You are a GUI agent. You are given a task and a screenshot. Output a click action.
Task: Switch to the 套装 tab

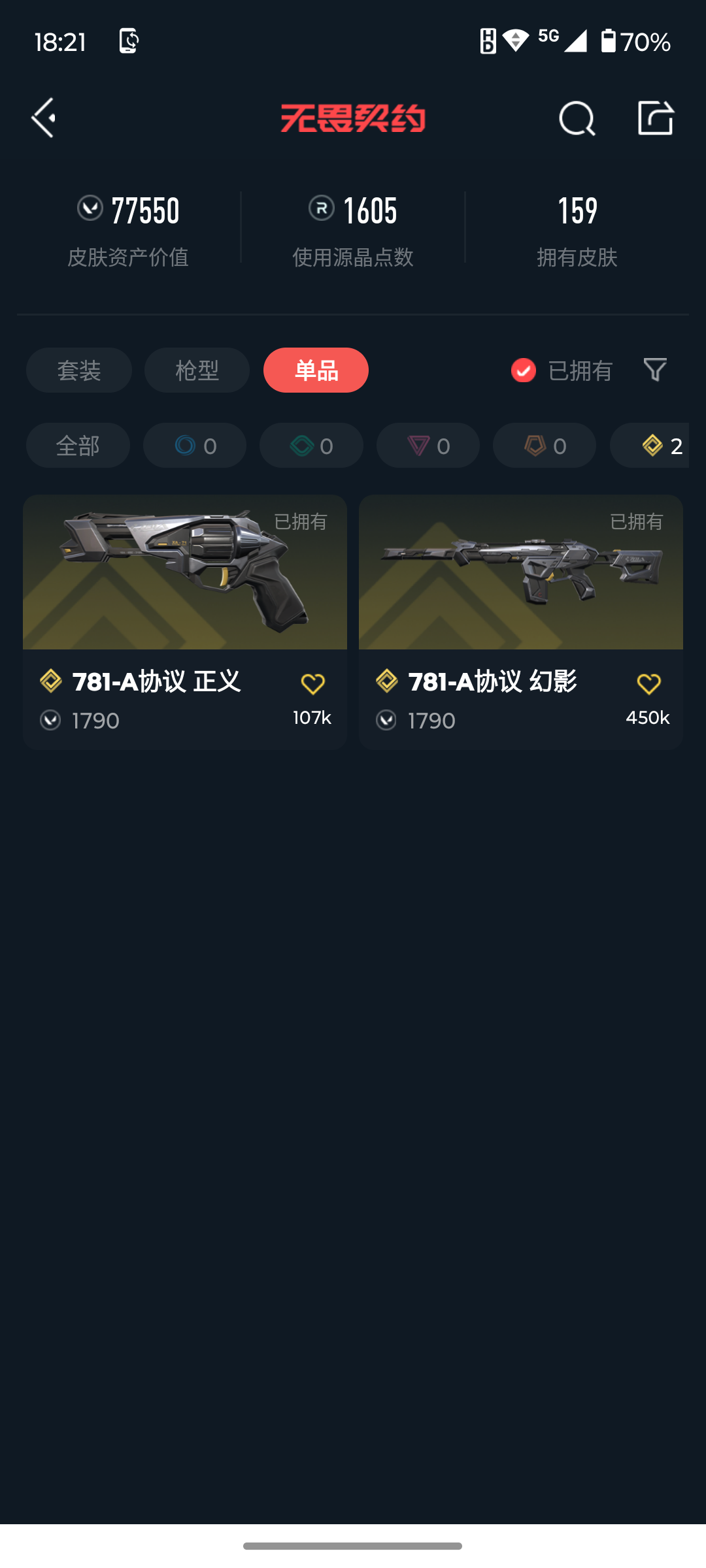pos(79,370)
